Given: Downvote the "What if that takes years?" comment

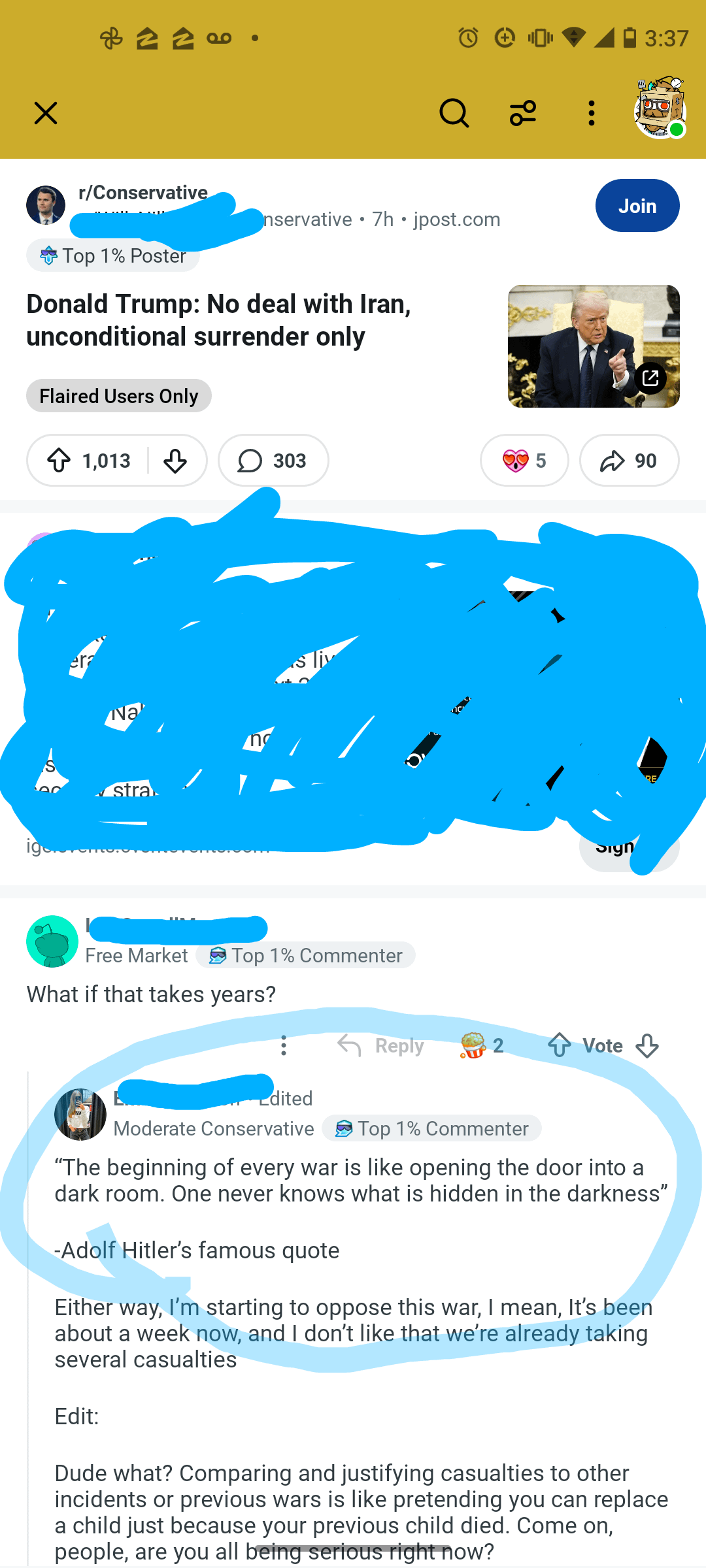Looking at the screenshot, I should pyautogui.click(x=647, y=1045).
